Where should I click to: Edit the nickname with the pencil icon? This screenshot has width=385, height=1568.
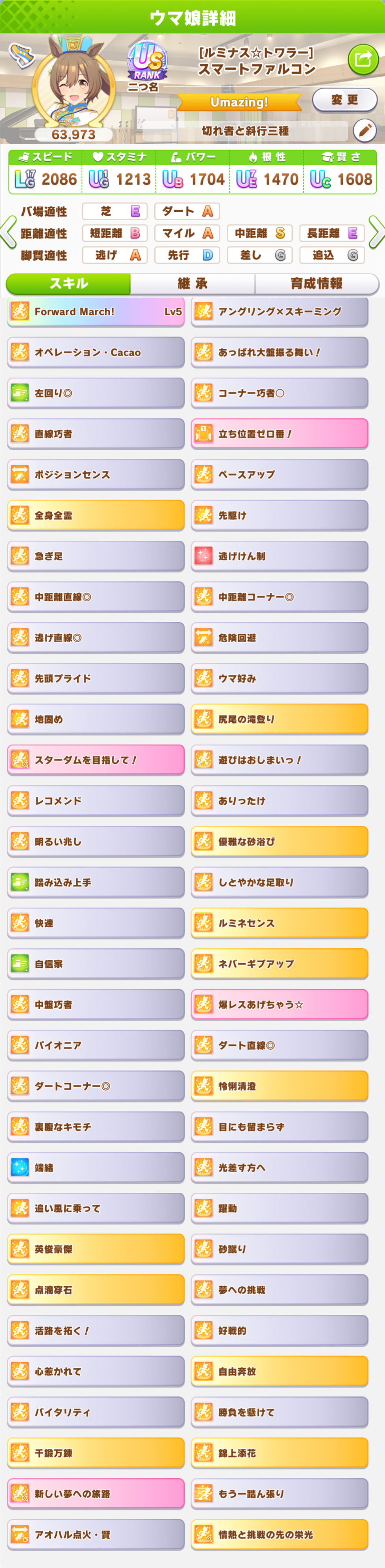pos(364,130)
